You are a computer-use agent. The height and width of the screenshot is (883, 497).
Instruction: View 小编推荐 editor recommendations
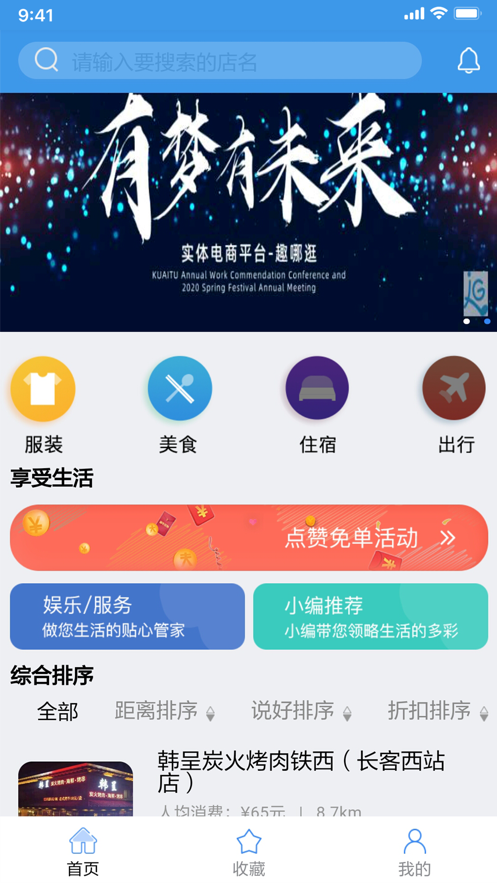[x=370, y=616]
